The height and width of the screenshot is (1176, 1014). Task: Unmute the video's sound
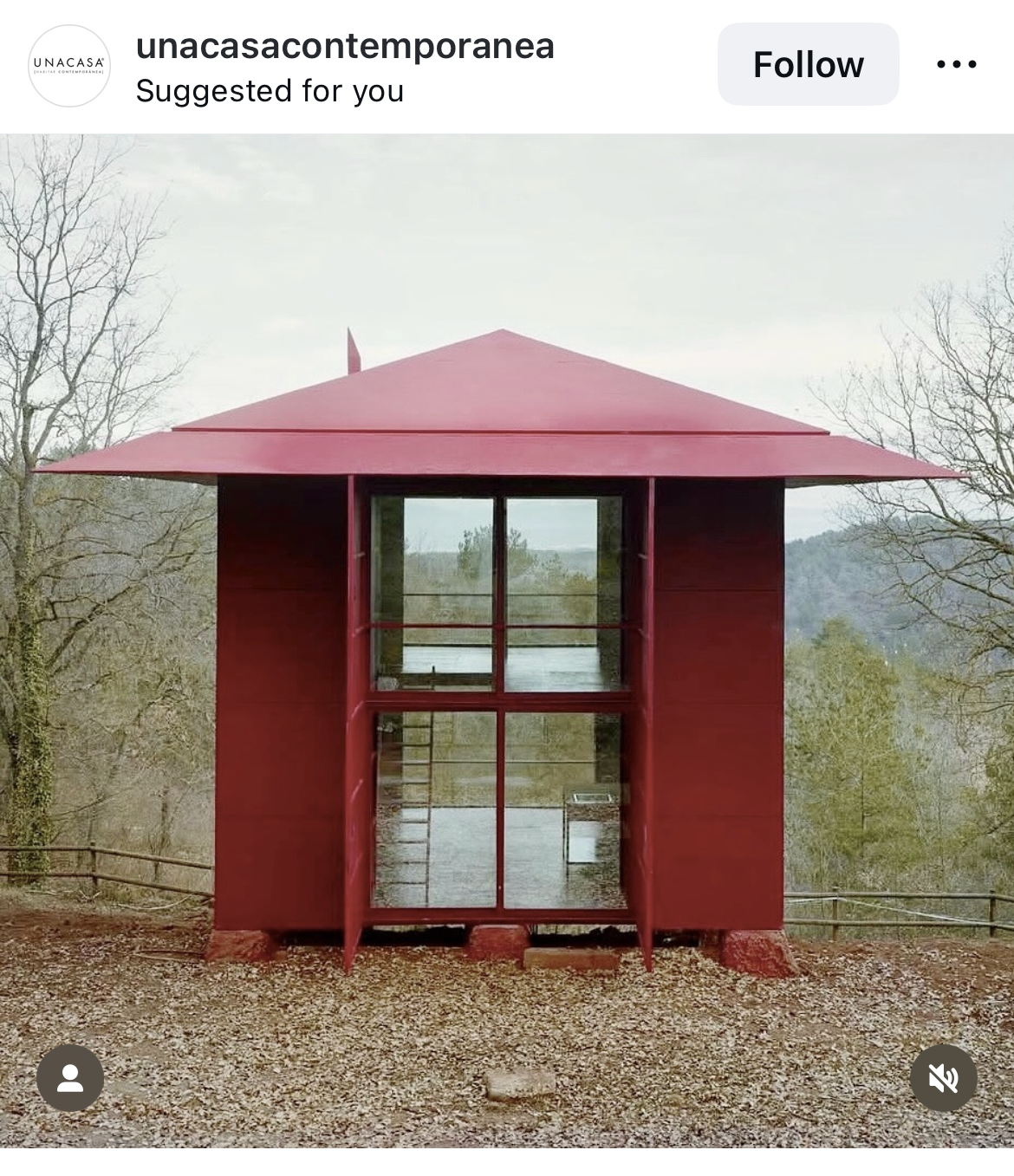(x=943, y=1078)
